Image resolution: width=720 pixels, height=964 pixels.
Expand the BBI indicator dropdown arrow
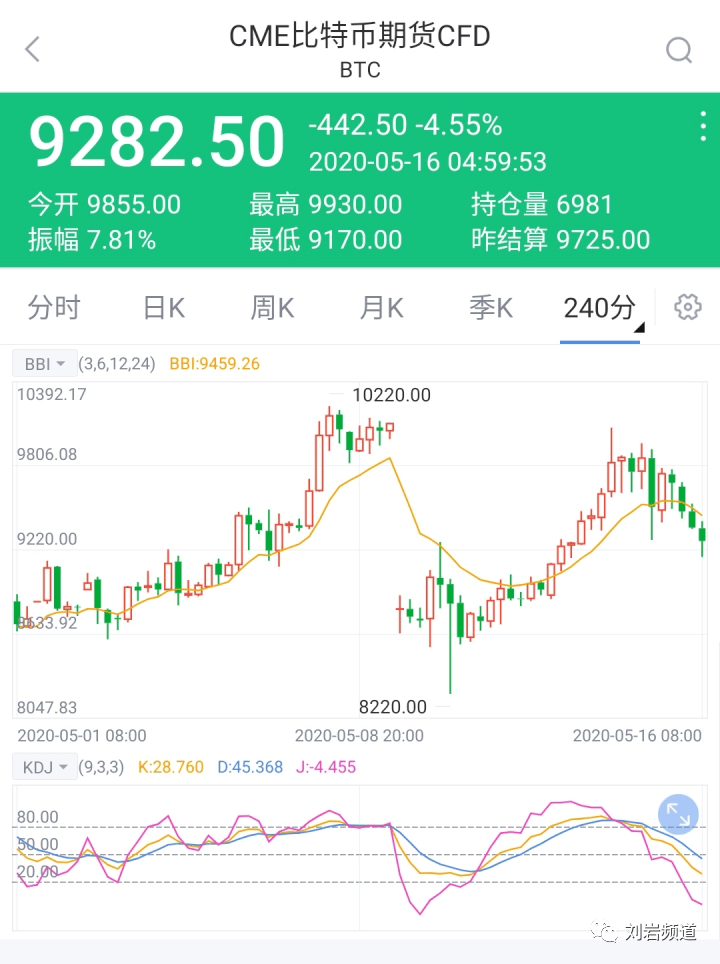[x=59, y=364]
